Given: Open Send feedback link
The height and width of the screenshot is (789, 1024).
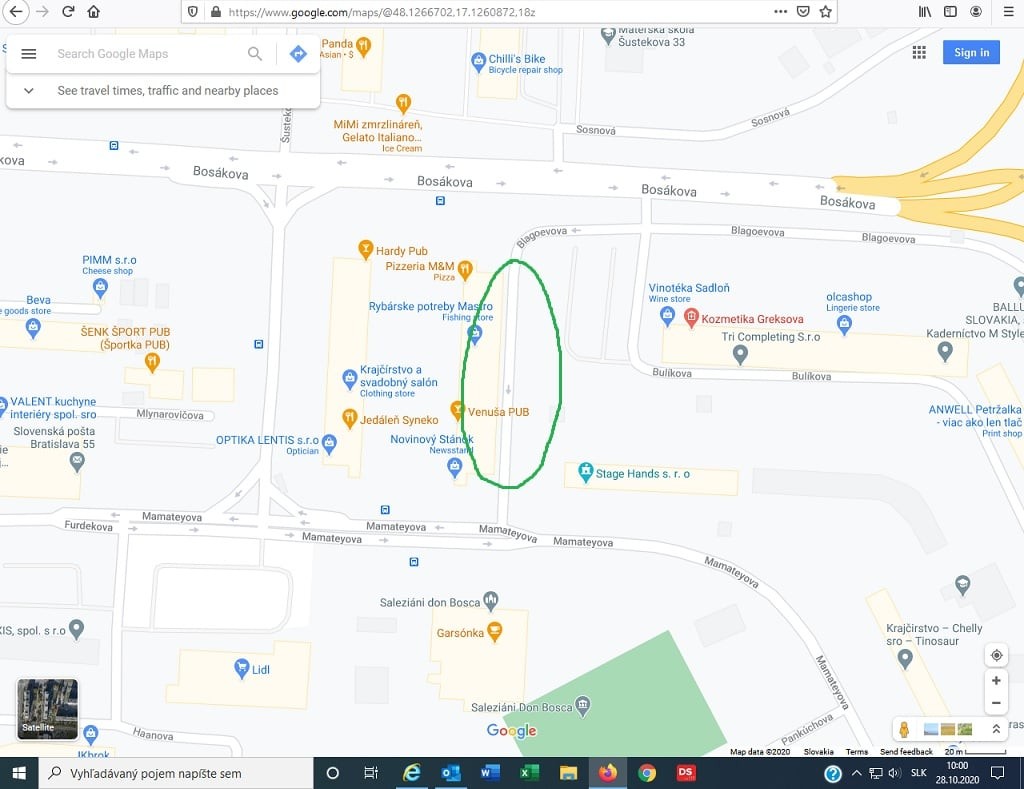Looking at the screenshot, I should click(x=906, y=752).
